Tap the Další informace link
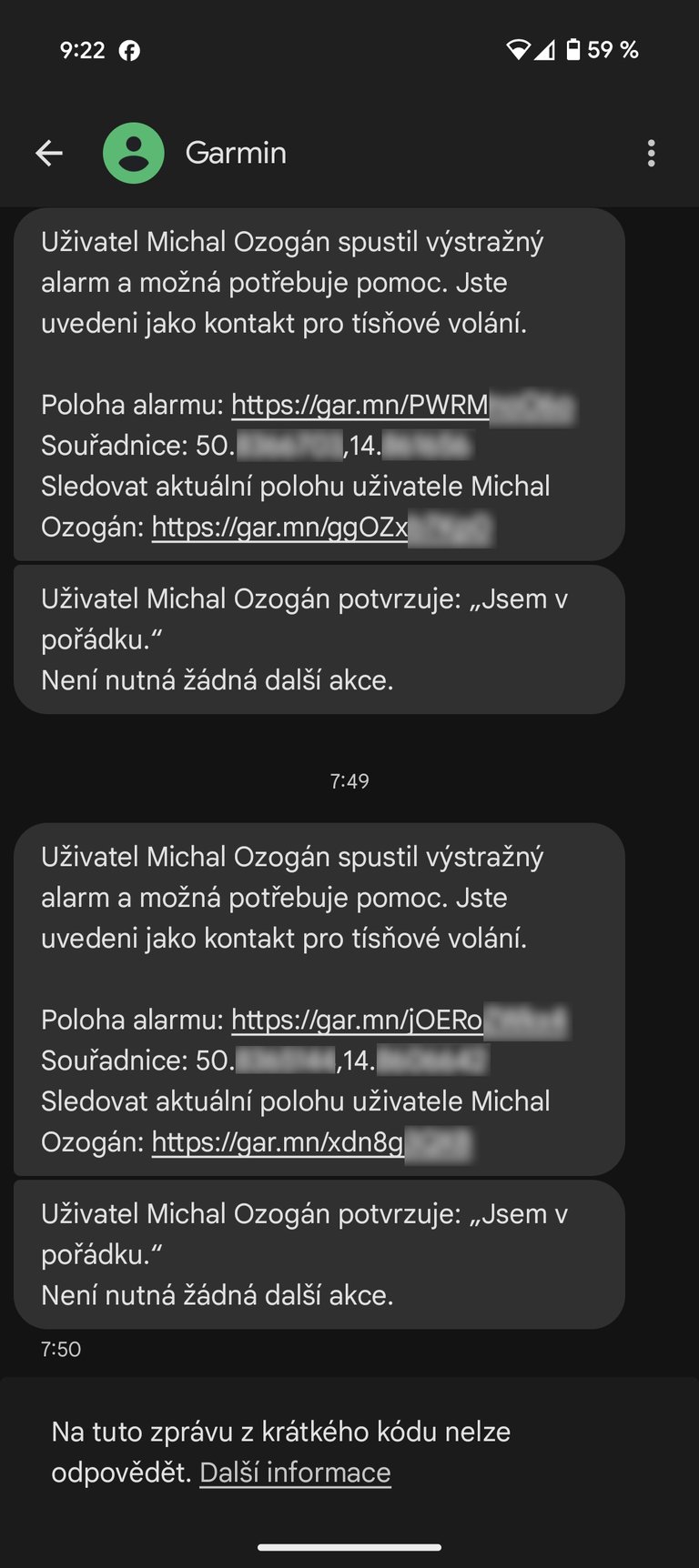Screen dimensions: 699x1568 295,1473
